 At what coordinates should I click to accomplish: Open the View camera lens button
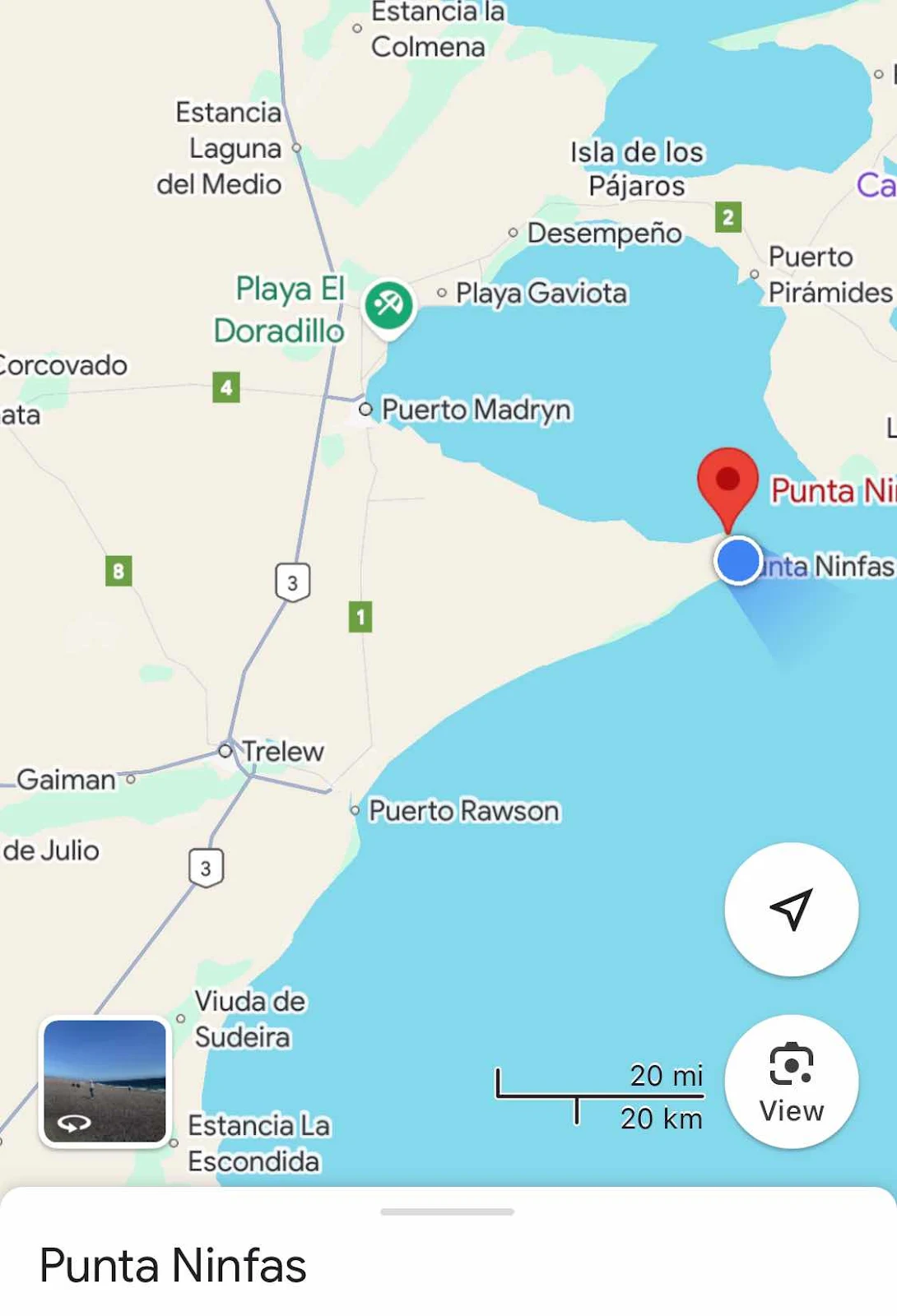tap(791, 1081)
